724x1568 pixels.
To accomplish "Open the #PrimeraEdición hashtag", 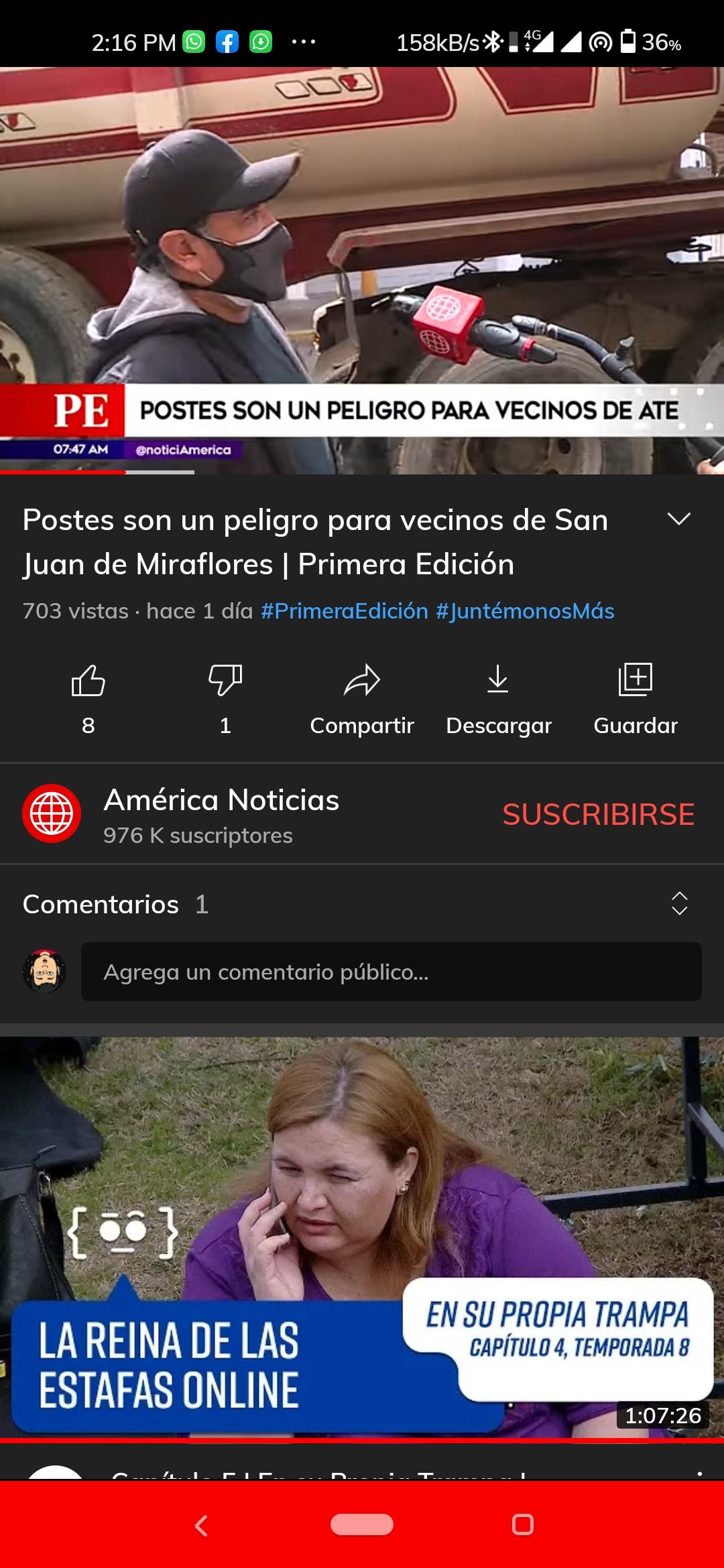I will (x=344, y=611).
